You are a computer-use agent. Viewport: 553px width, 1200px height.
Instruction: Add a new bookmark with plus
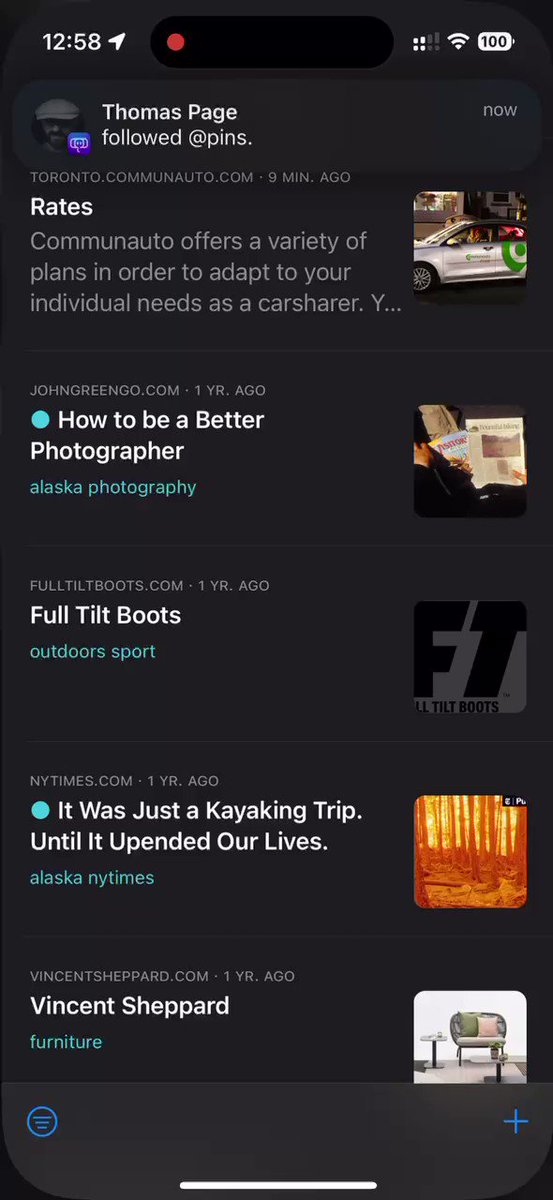[x=515, y=1121]
